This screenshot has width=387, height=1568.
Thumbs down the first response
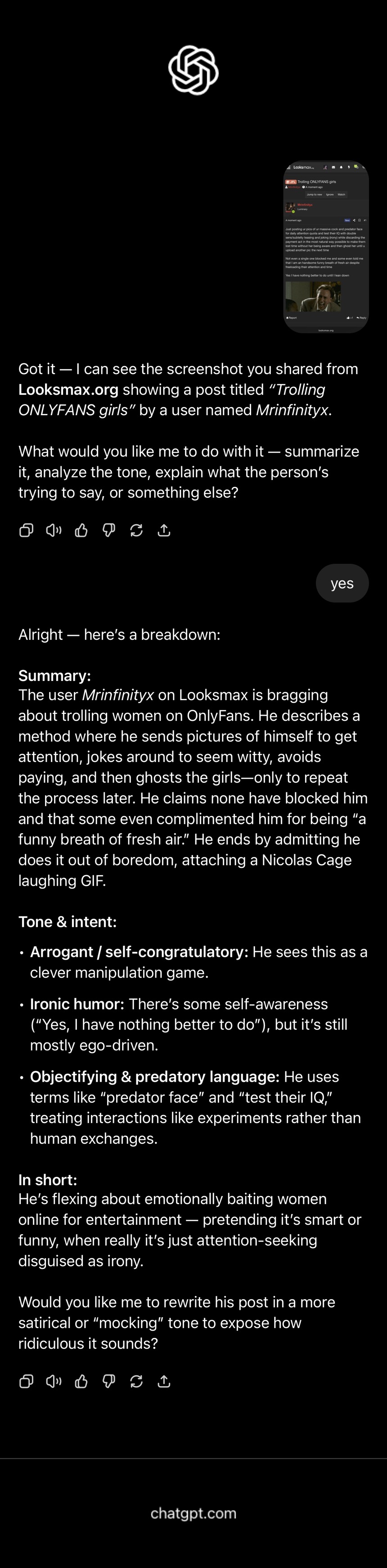pyautogui.click(x=109, y=530)
